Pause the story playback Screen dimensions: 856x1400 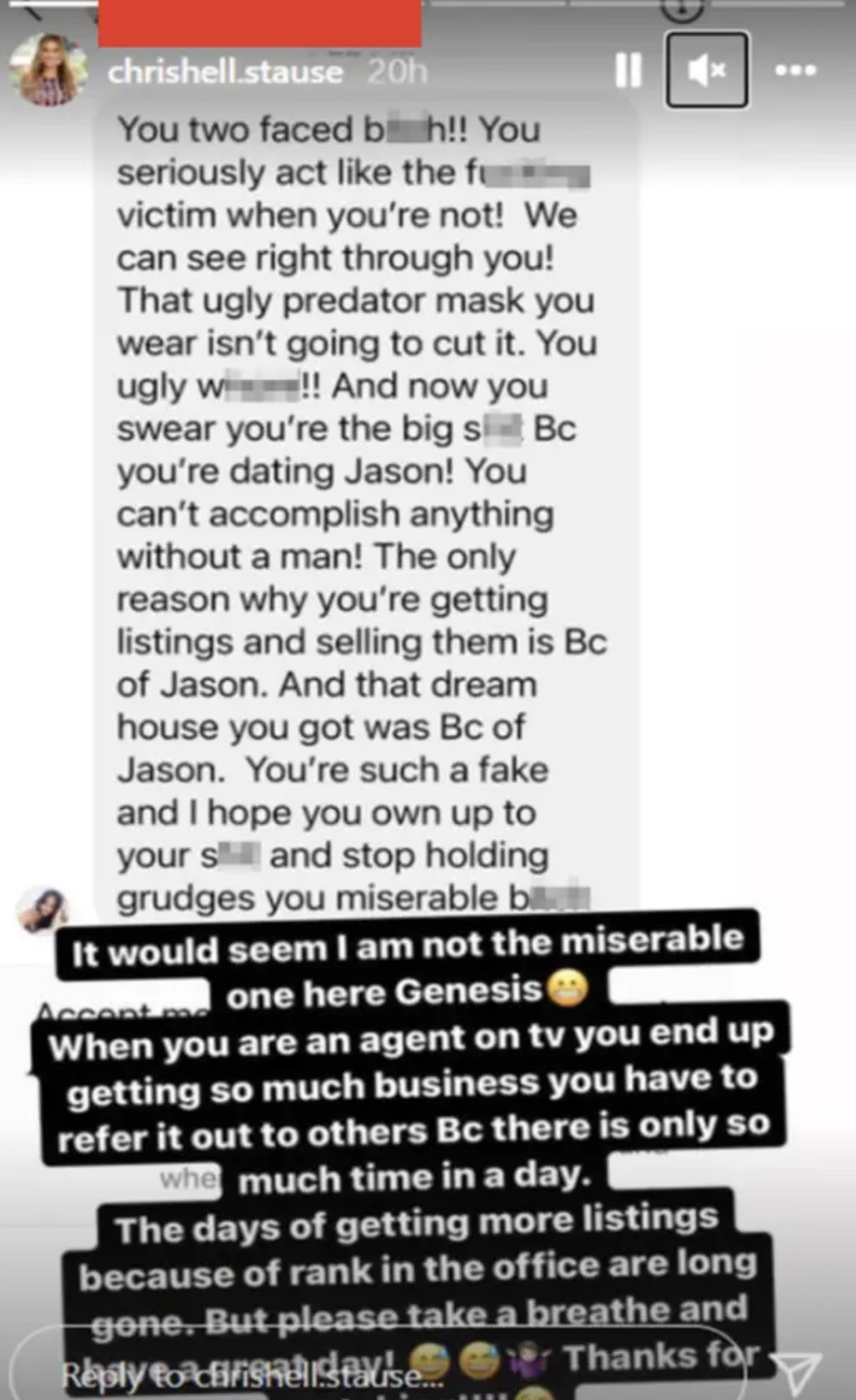[628, 70]
